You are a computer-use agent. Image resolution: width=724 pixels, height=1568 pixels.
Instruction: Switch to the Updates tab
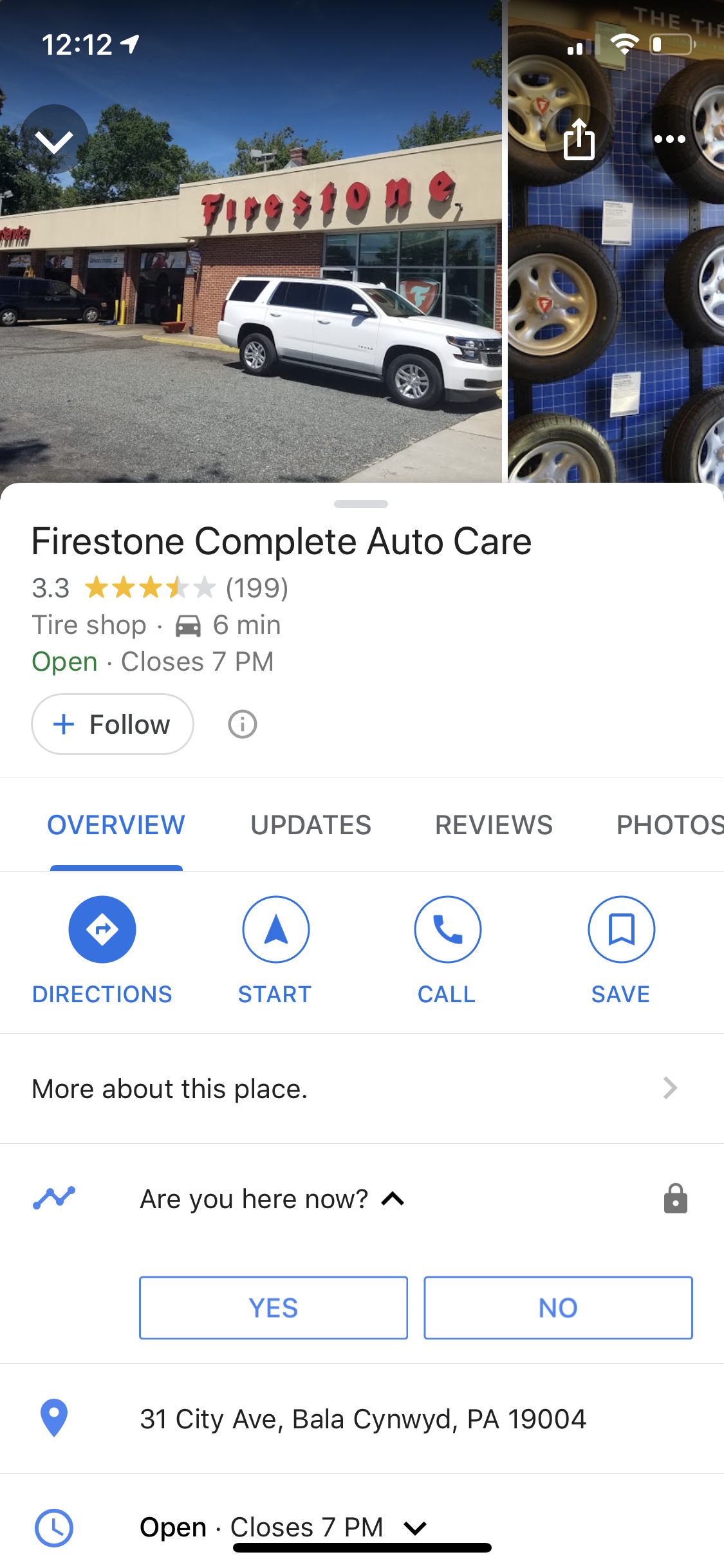(x=311, y=825)
